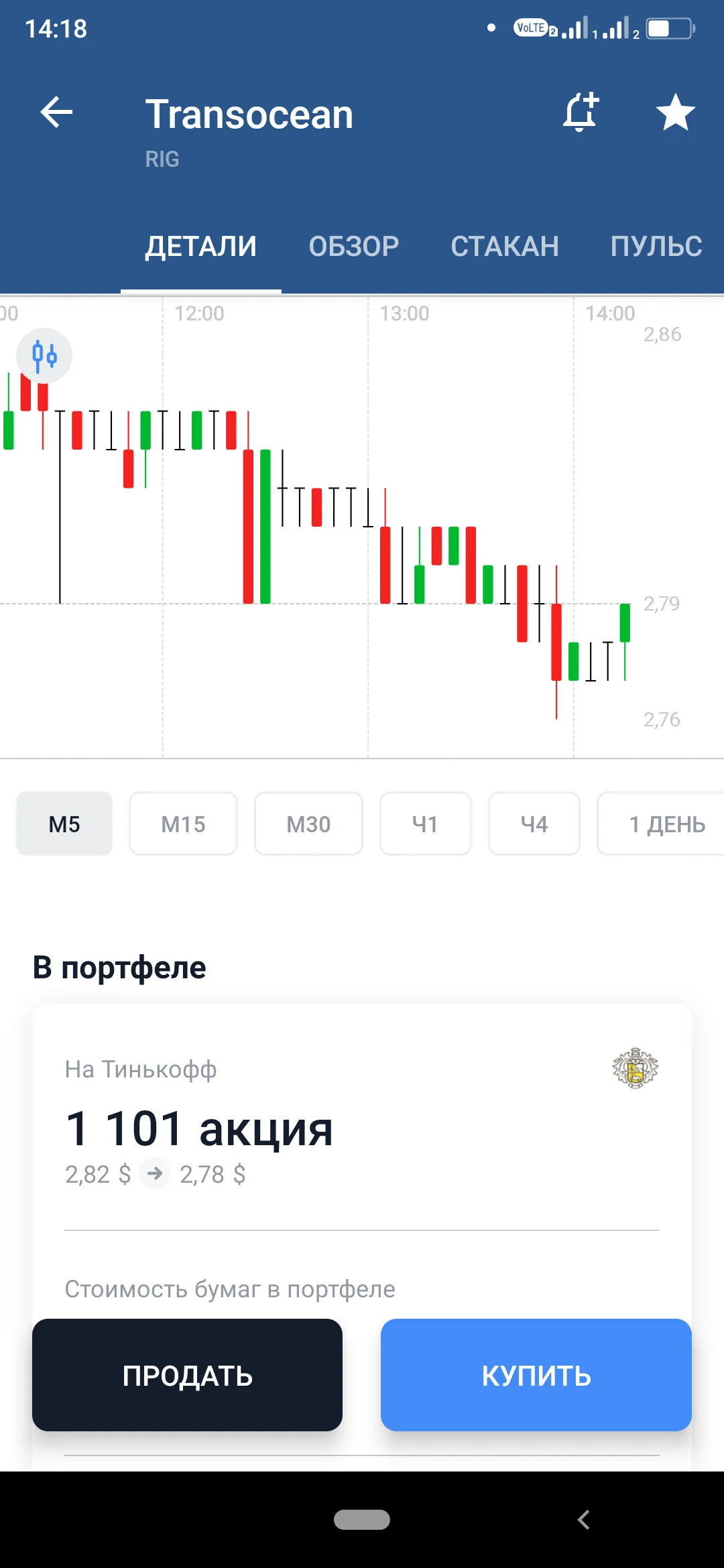Switch chart to M15 interval
The height and width of the screenshot is (1568, 724).
pyautogui.click(x=183, y=824)
